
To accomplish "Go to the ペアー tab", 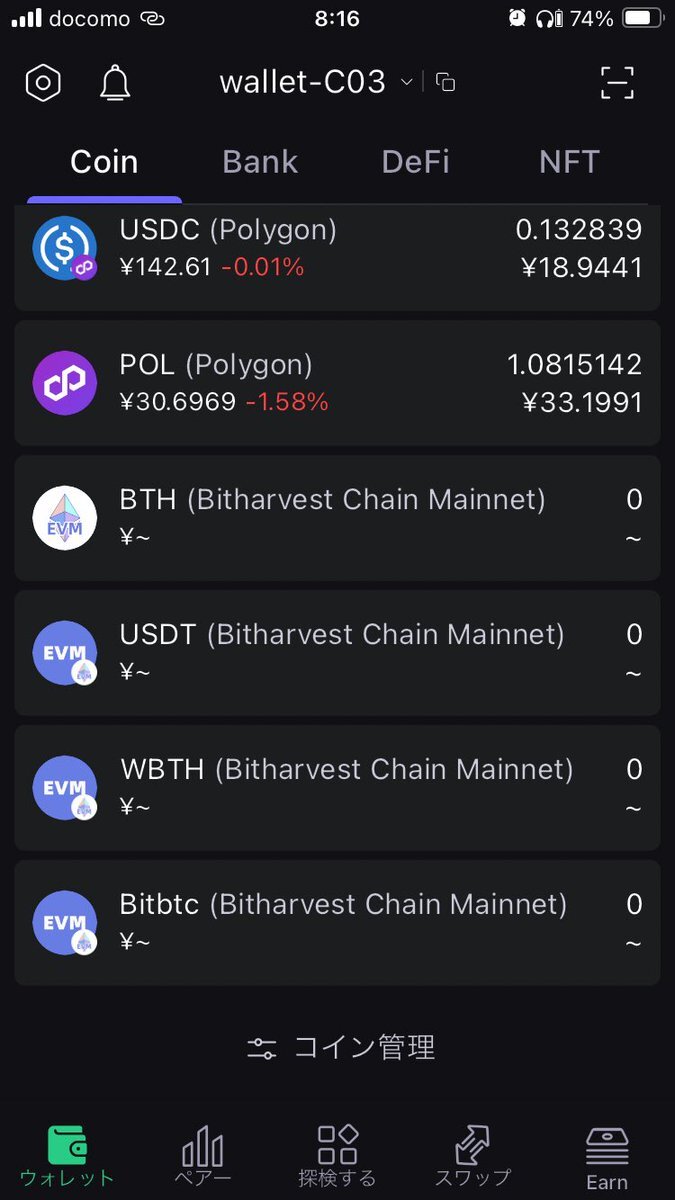I will coord(203,1156).
